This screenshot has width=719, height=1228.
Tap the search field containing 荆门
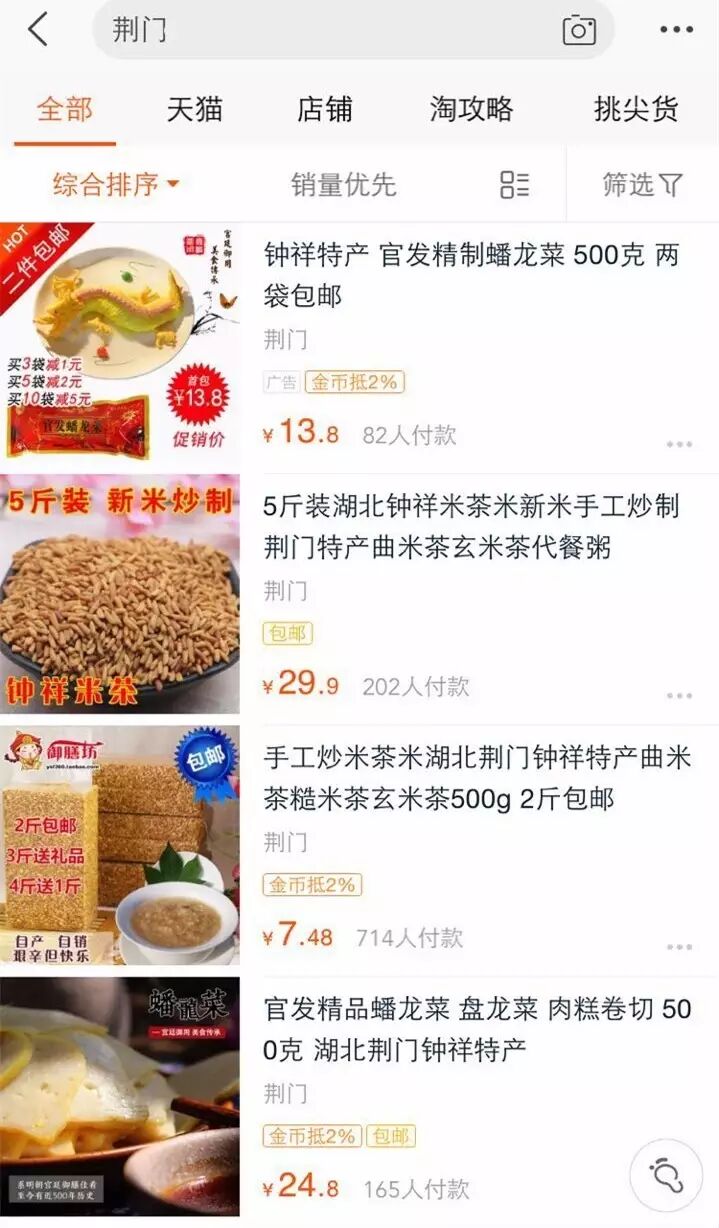[x=320, y=30]
